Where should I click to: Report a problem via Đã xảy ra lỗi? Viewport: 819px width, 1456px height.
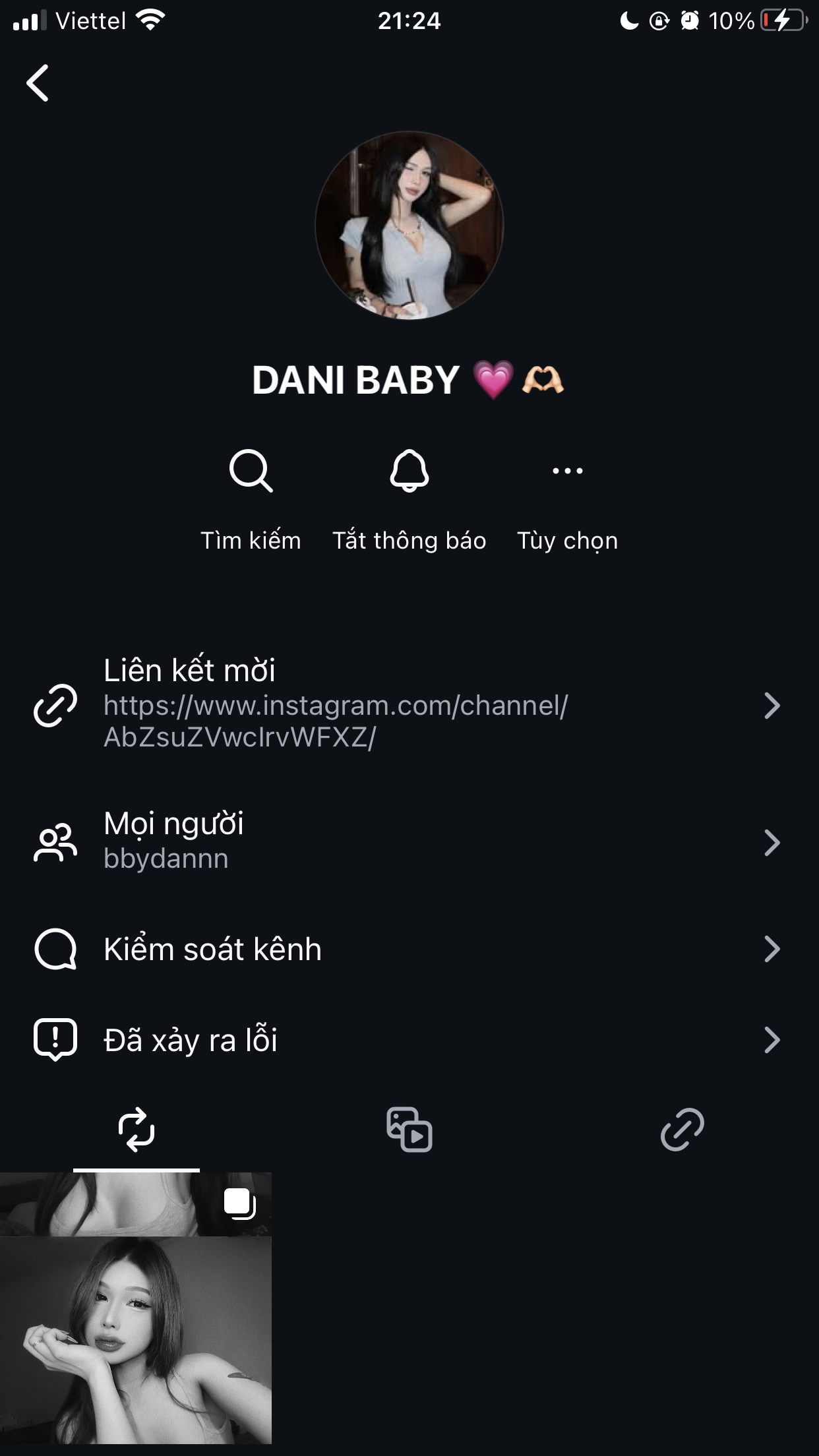pyautogui.click(x=409, y=1040)
